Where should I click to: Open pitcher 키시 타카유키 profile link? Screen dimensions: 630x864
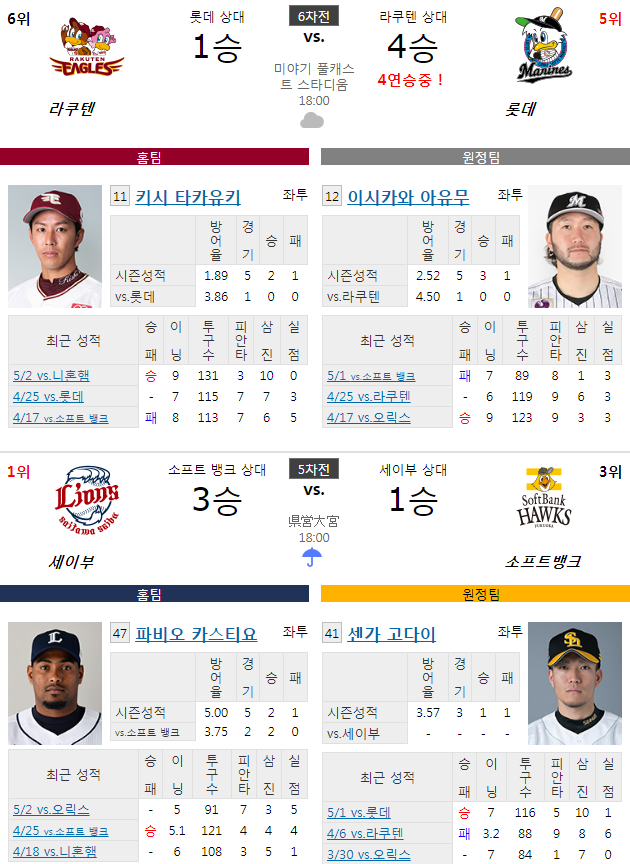tap(188, 197)
